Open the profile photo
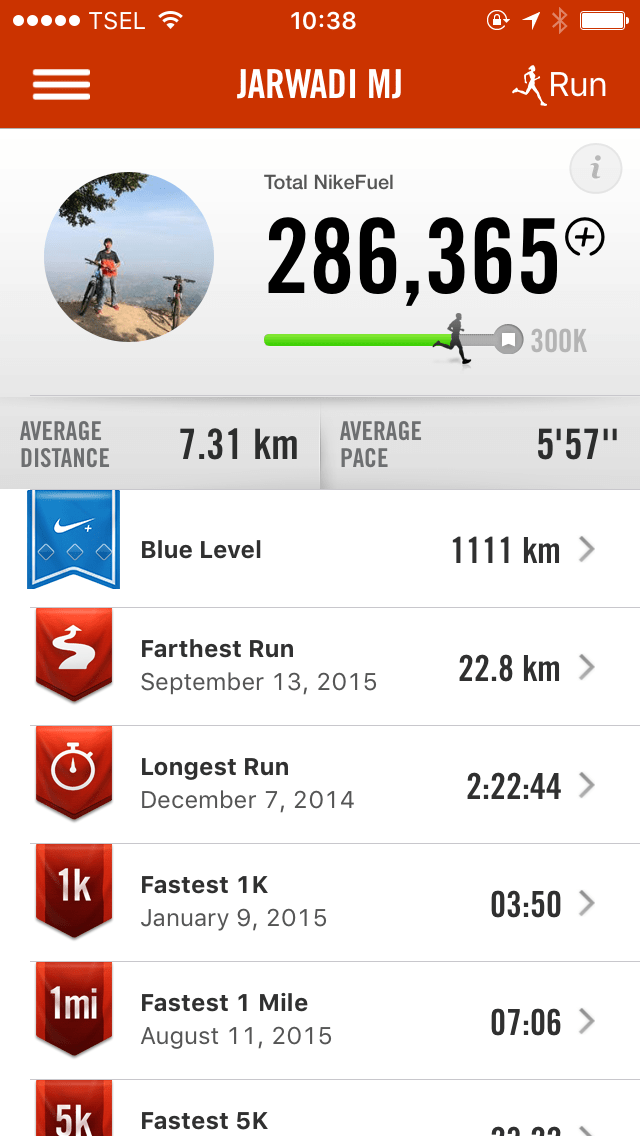This screenshot has height=1136, width=640. [129, 258]
